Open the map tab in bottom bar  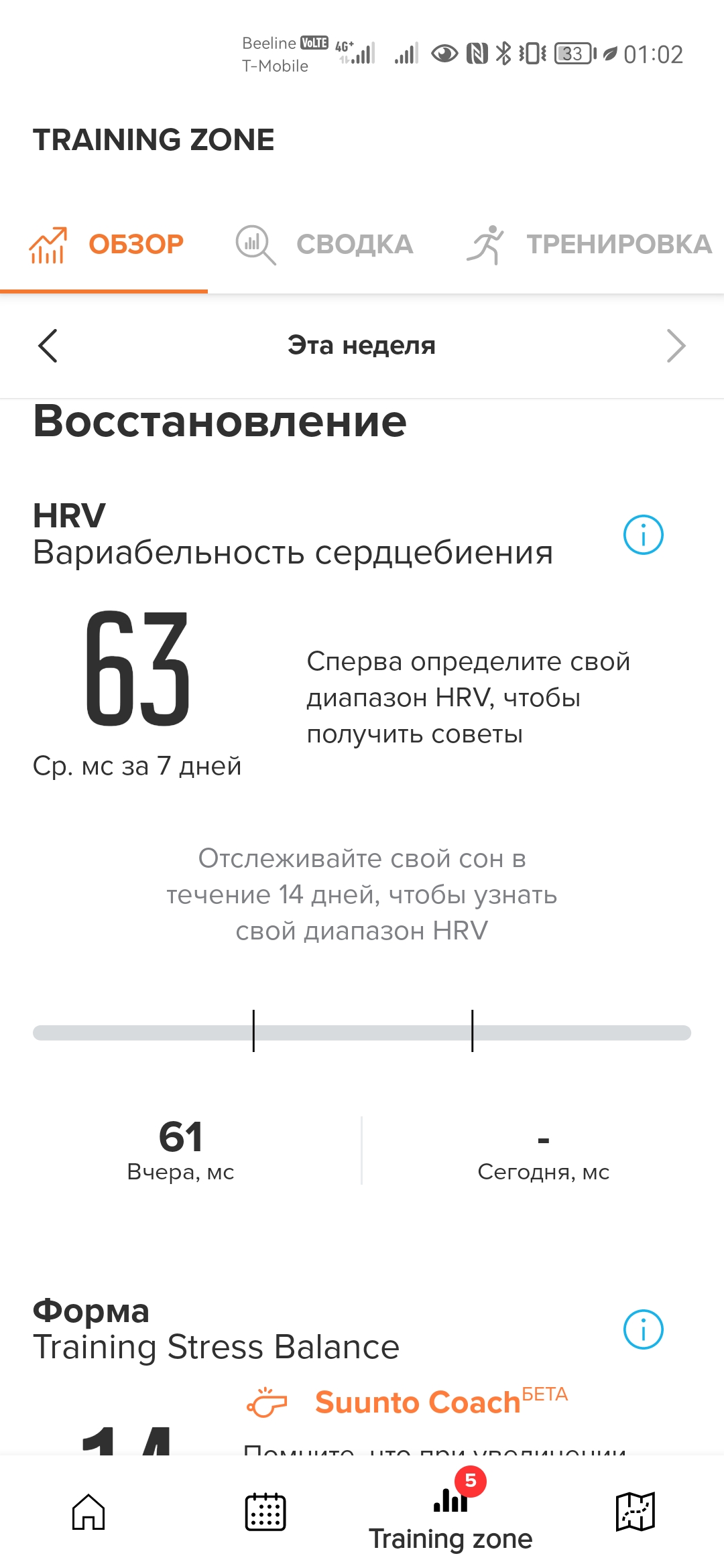pos(635,1512)
